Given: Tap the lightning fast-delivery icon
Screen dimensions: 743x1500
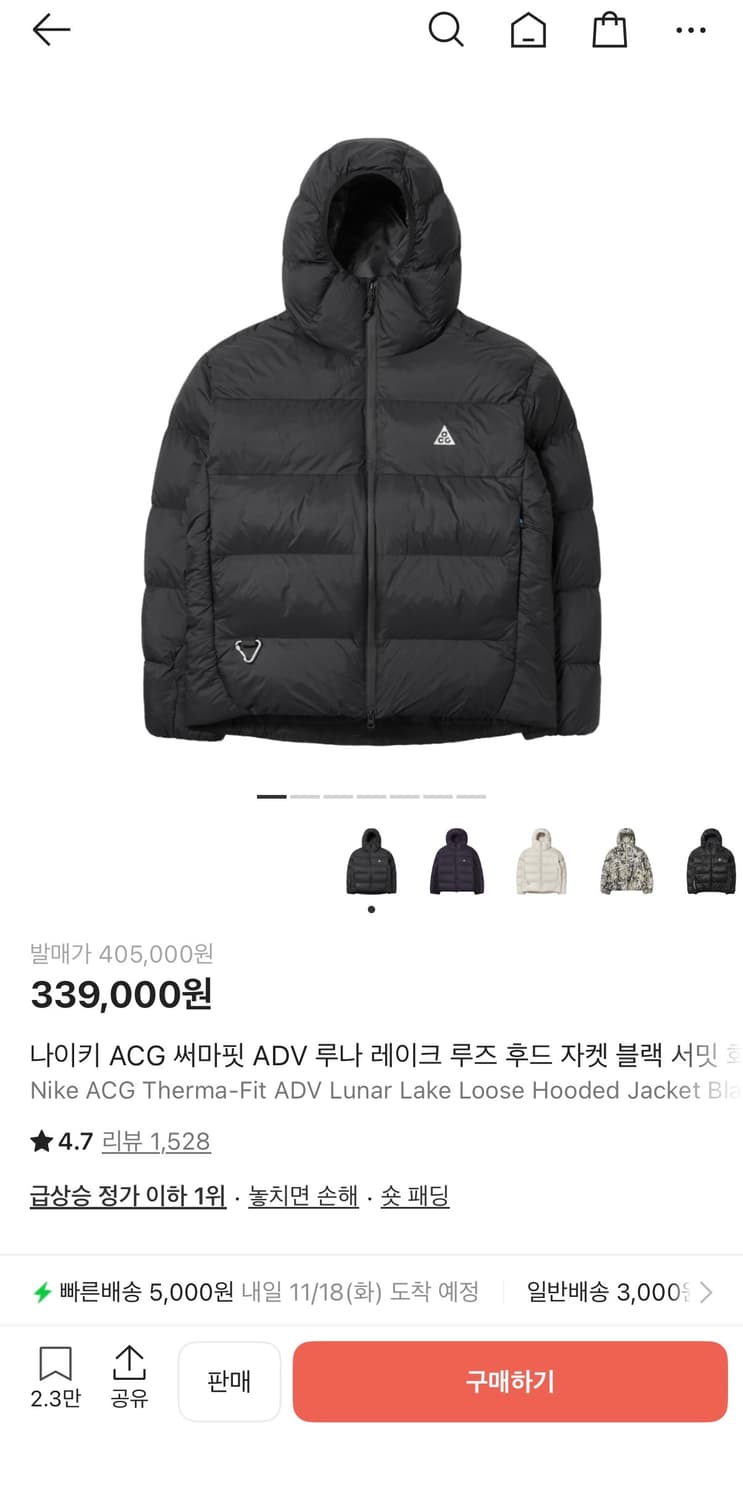Looking at the screenshot, I should click(x=42, y=1291).
